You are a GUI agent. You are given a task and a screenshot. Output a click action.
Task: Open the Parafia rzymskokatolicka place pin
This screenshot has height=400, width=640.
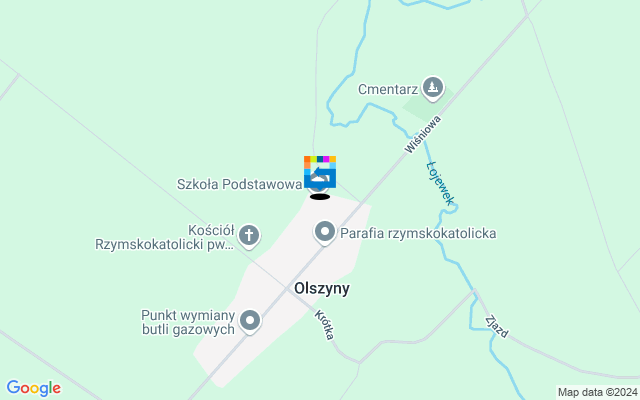coord(324,234)
